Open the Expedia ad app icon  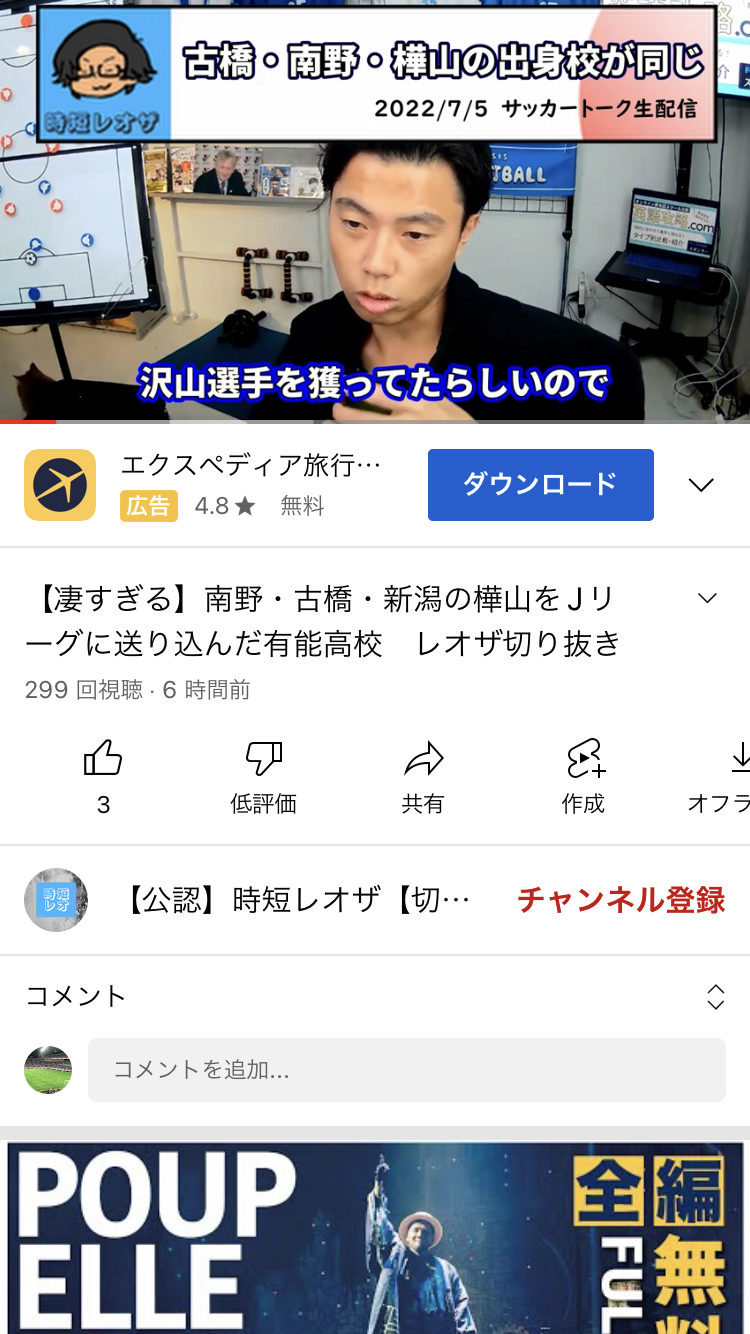pos(60,485)
